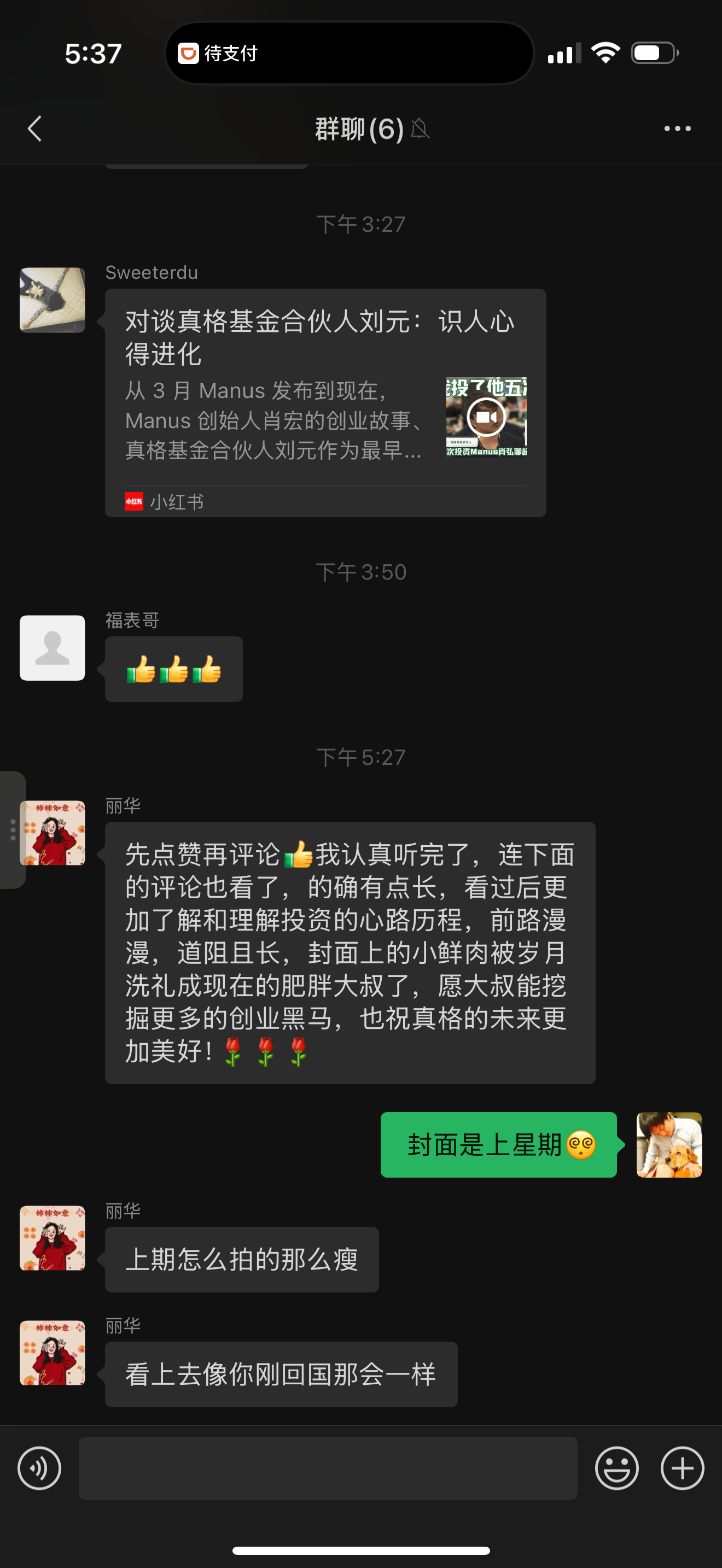Open 福表哥's profile avatar
Screen dimensions: 722x1568
tap(53, 648)
